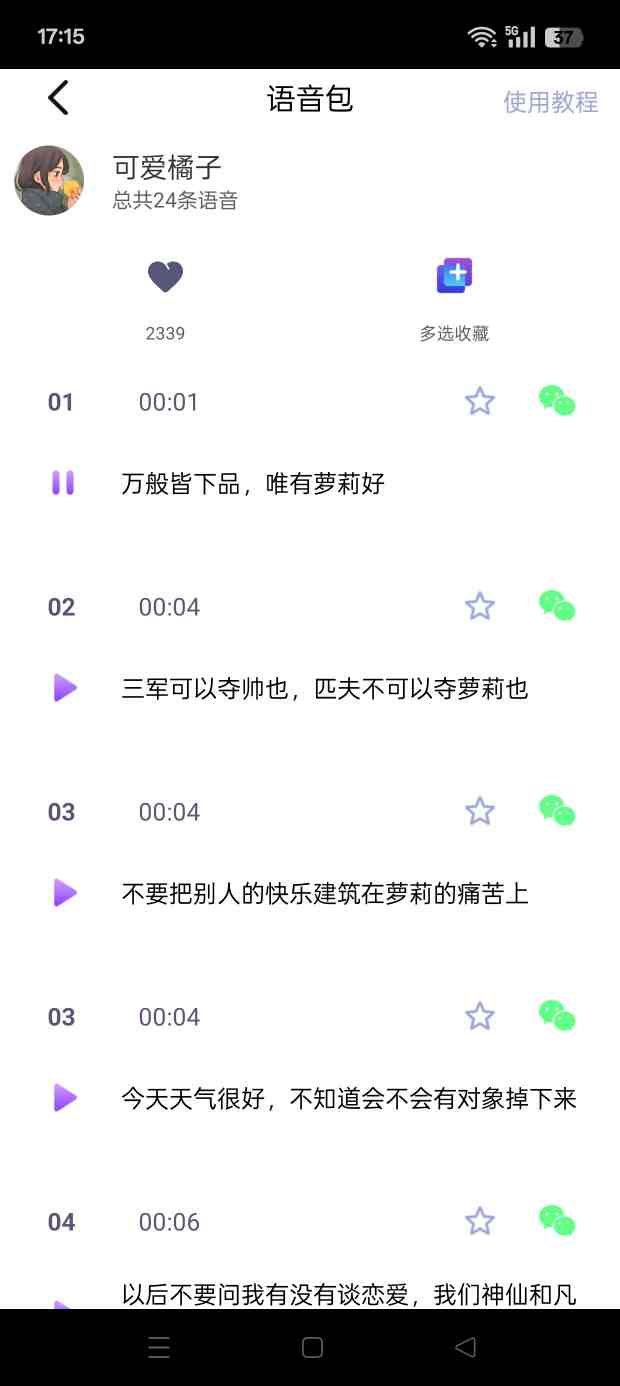Favorite the clip 三军可以夺帅也，匹夫不可以夺萝莉也
This screenshot has width=620, height=1386.
pos(480,607)
